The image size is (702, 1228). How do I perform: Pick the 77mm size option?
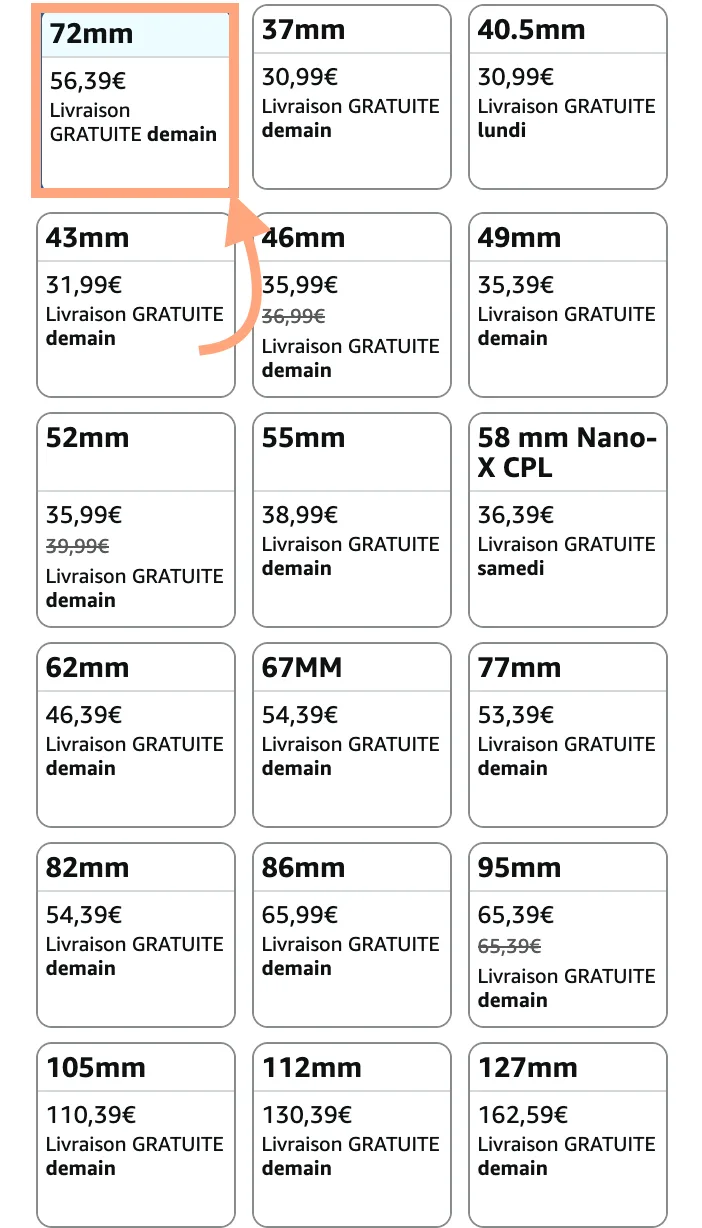coord(568,735)
